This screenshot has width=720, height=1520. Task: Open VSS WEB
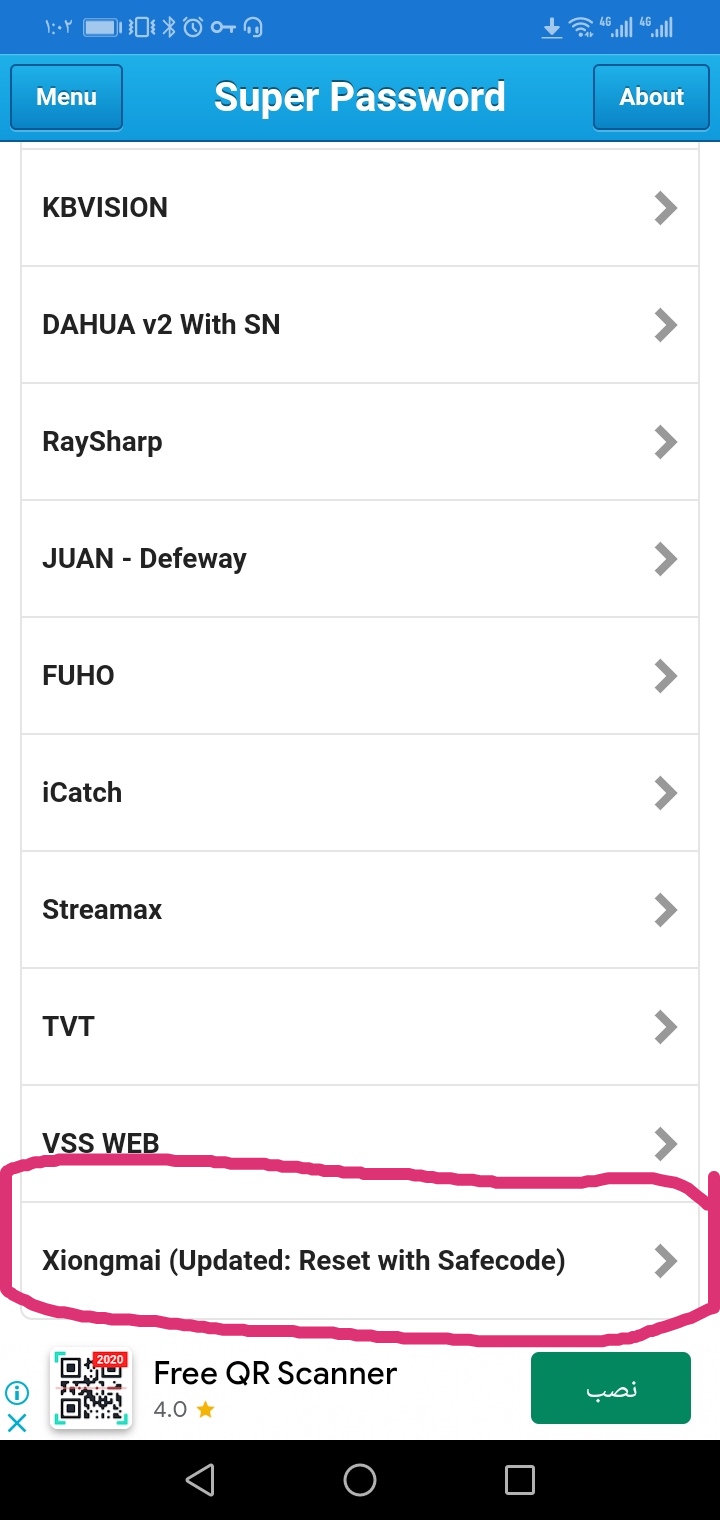click(x=360, y=1143)
